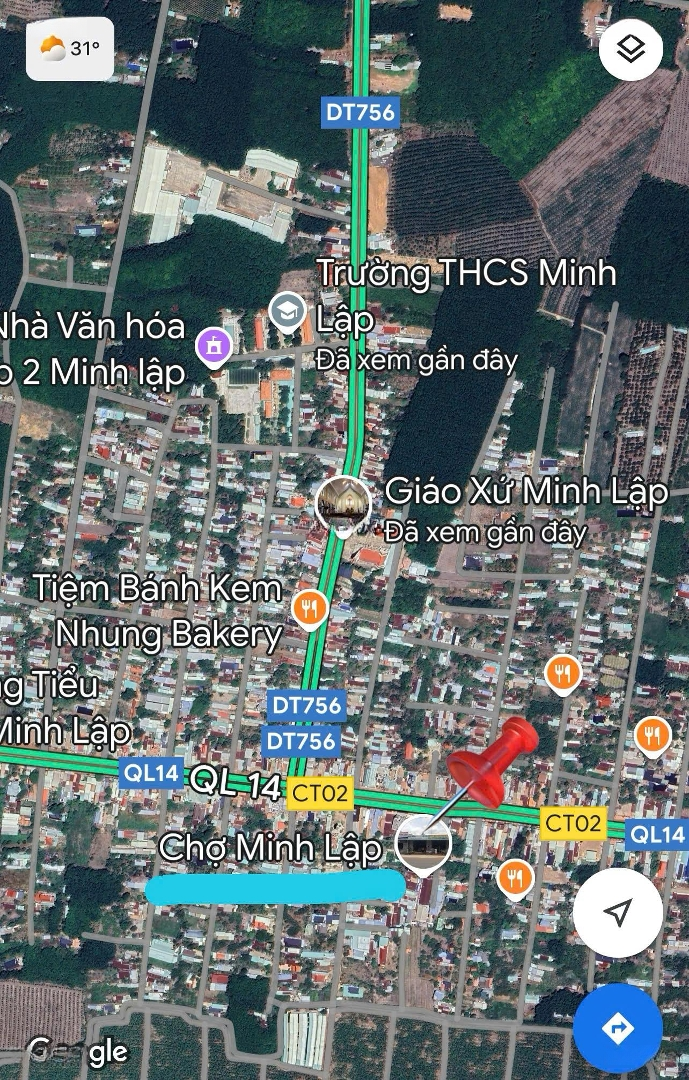This screenshot has height=1080, width=689.
Task: Start directions with the blue arrow button
Action: click(x=618, y=1028)
